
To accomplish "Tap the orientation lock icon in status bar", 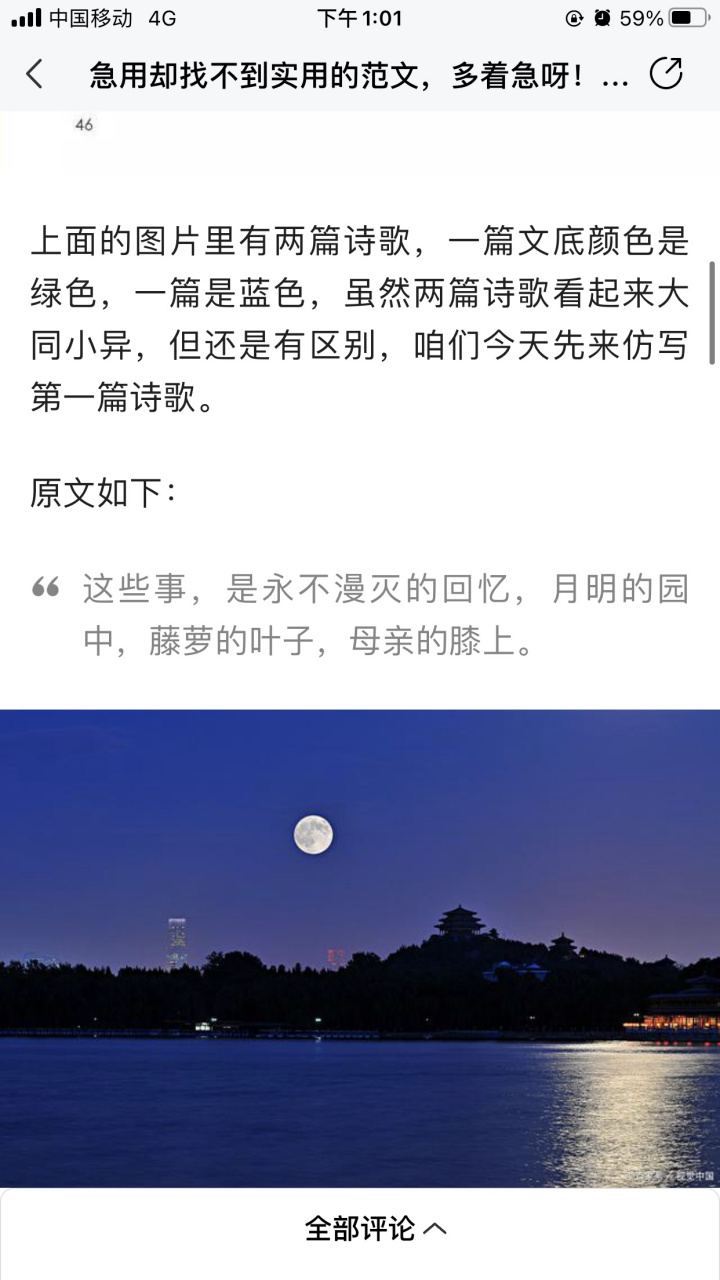I will click(577, 15).
